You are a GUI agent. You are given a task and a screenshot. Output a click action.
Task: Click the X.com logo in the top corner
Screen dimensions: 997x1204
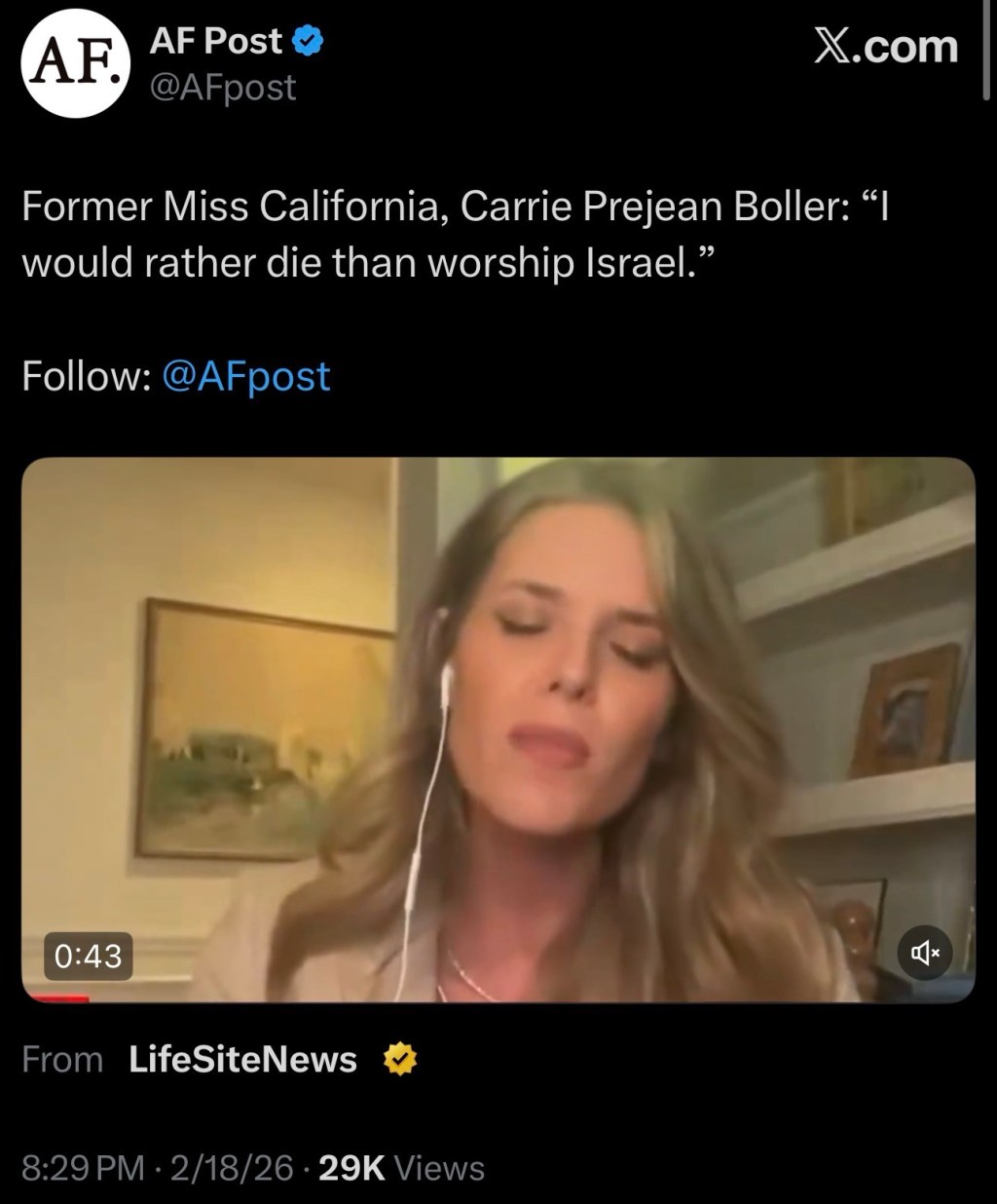884,46
